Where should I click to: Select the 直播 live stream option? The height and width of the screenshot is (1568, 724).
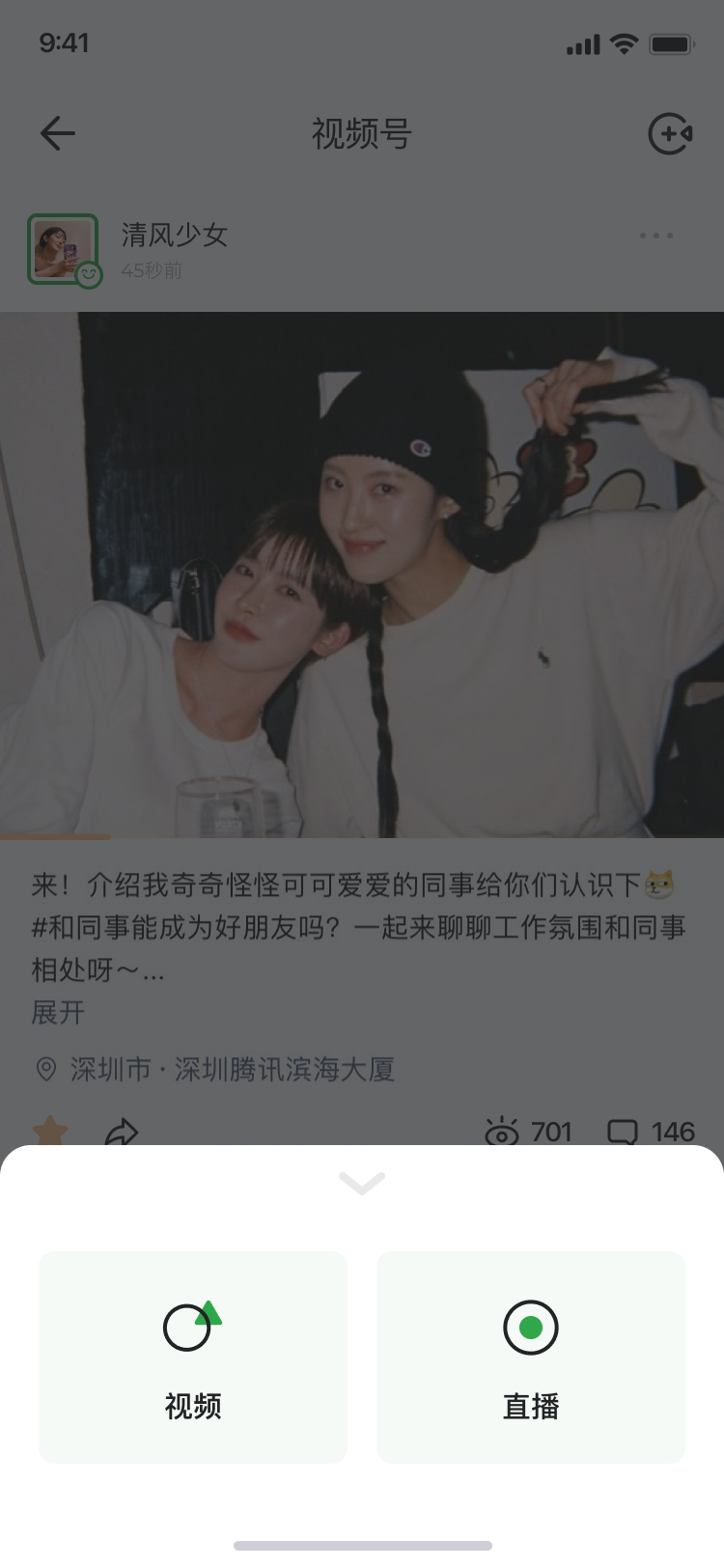531,1357
